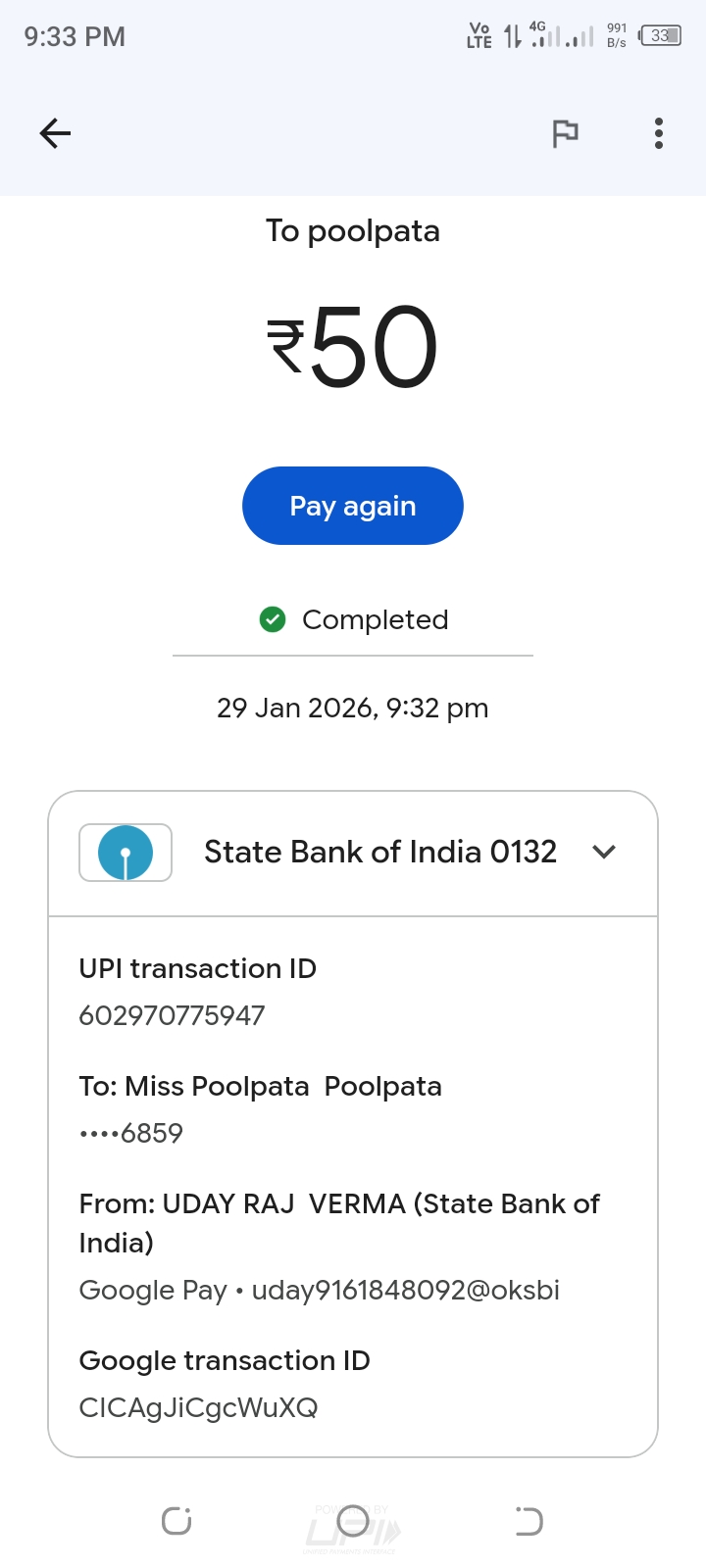The width and height of the screenshot is (706, 1568).
Task: Open the system home button
Action: coord(353,1521)
